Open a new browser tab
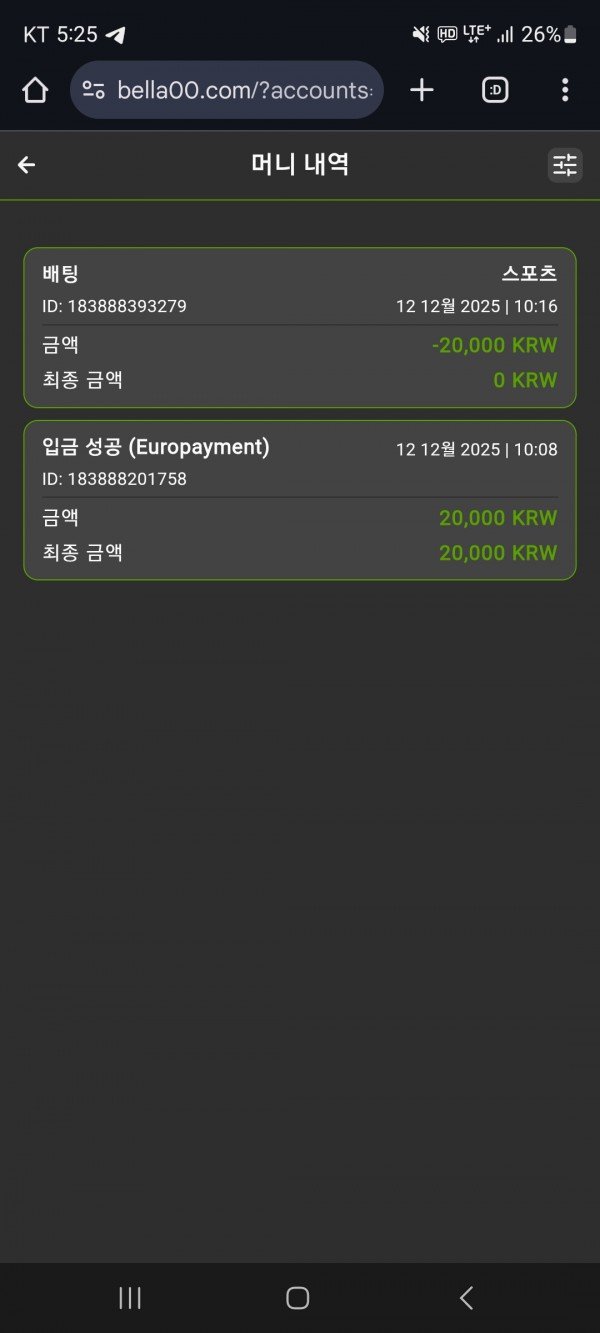Image resolution: width=600 pixels, height=1333 pixels. click(x=422, y=90)
